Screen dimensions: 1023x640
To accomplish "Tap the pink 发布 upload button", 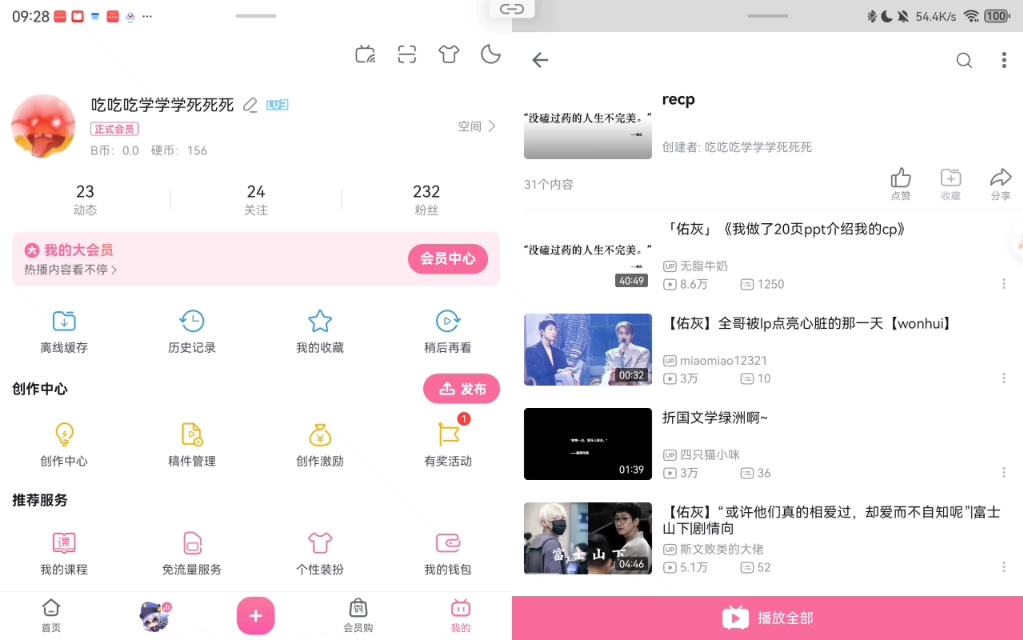I will coord(461,389).
